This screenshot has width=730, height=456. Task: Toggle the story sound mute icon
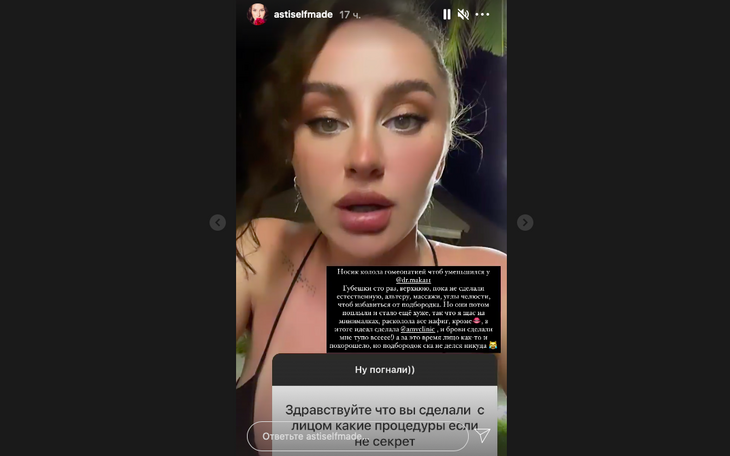[x=463, y=15]
